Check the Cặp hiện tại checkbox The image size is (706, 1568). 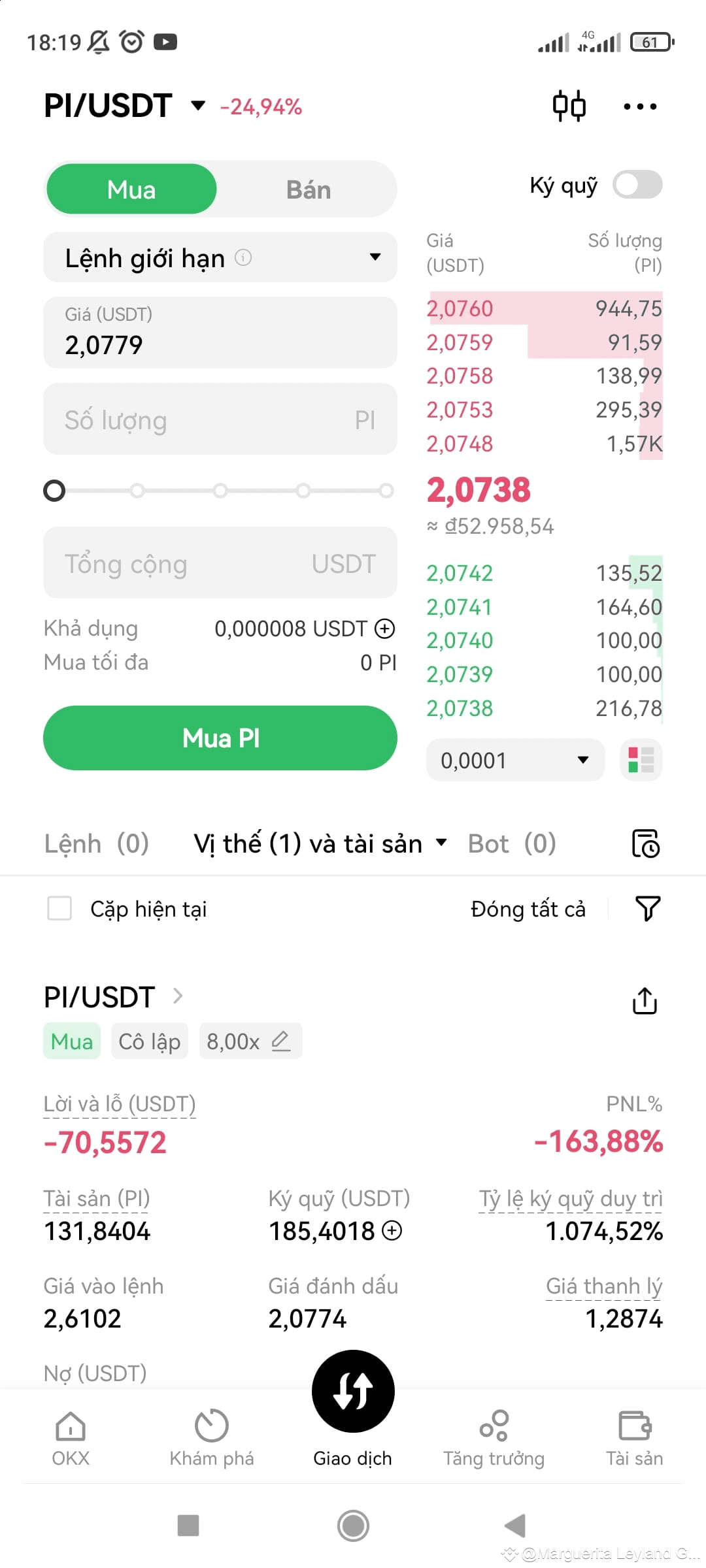[59, 909]
